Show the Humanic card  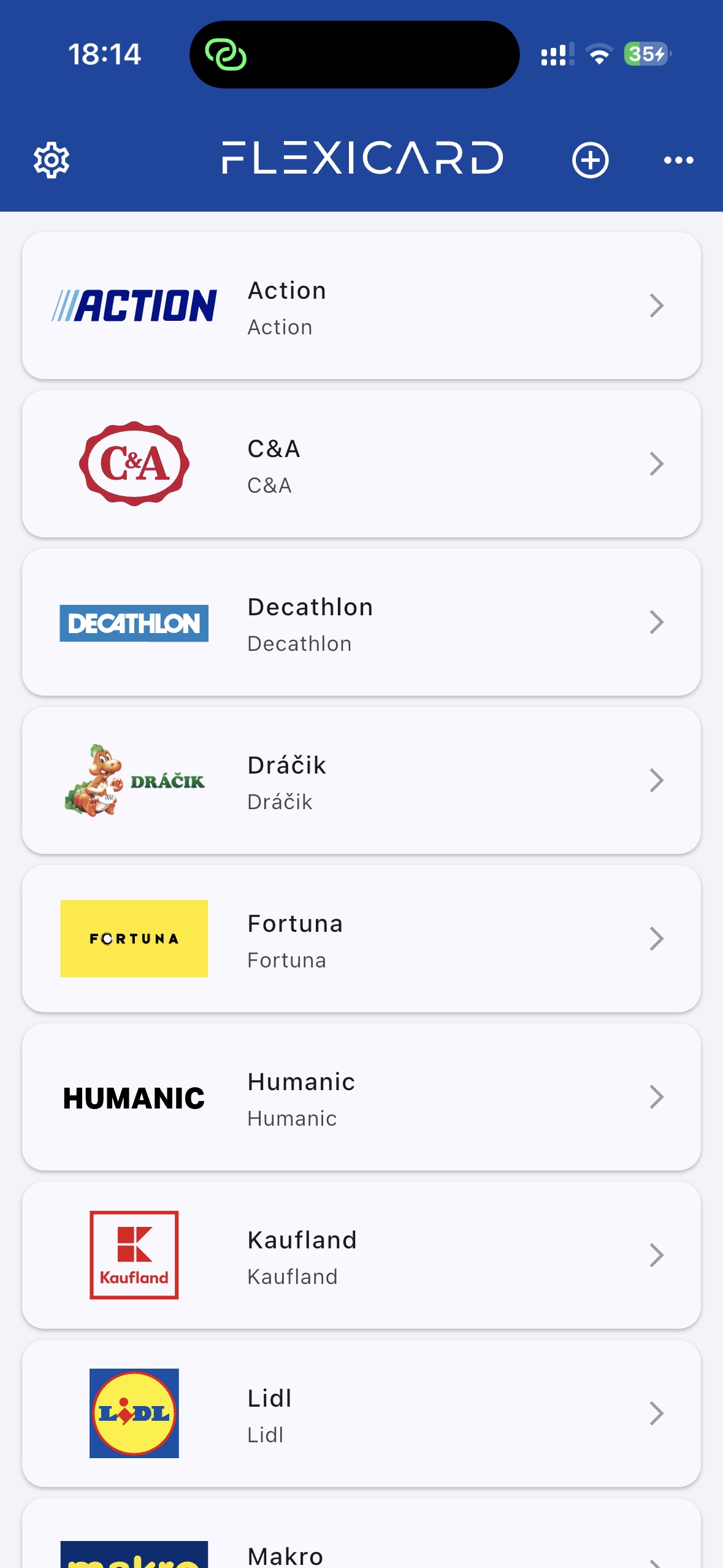pyautogui.click(x=361, y=1097)
